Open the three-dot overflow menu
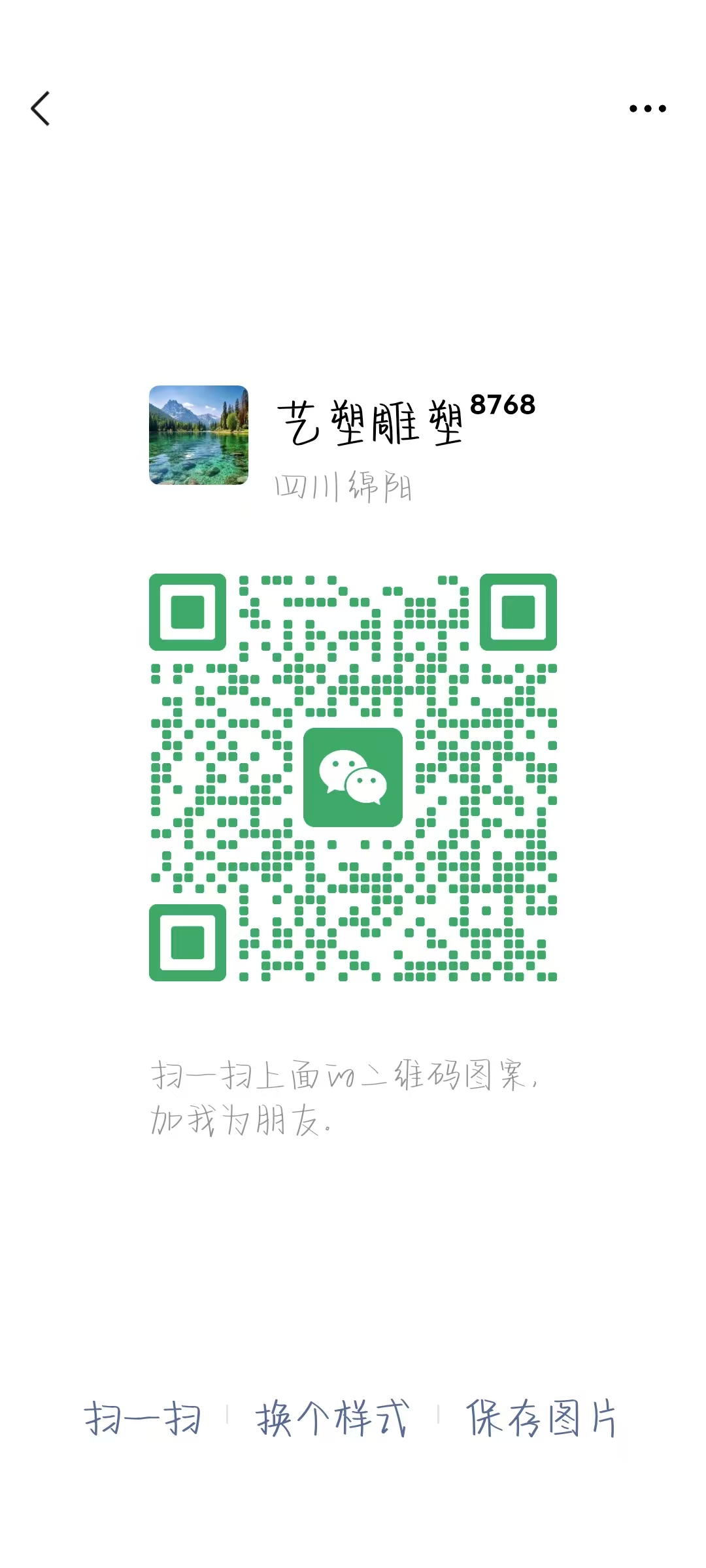The width and height of the screenshot is (706, 1568). click(x=647, y=108)
